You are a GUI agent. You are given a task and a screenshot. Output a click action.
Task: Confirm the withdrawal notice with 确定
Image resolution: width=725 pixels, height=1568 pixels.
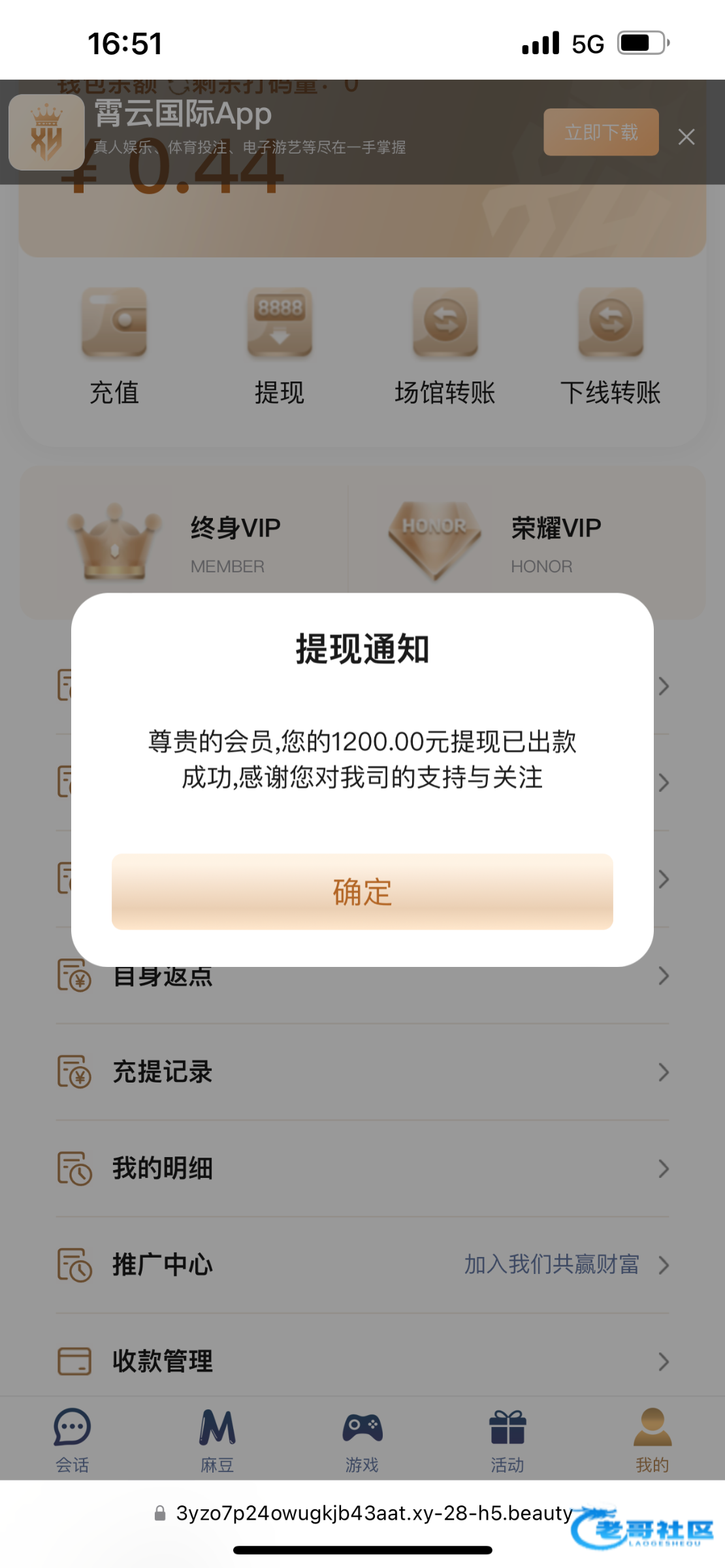362,891
